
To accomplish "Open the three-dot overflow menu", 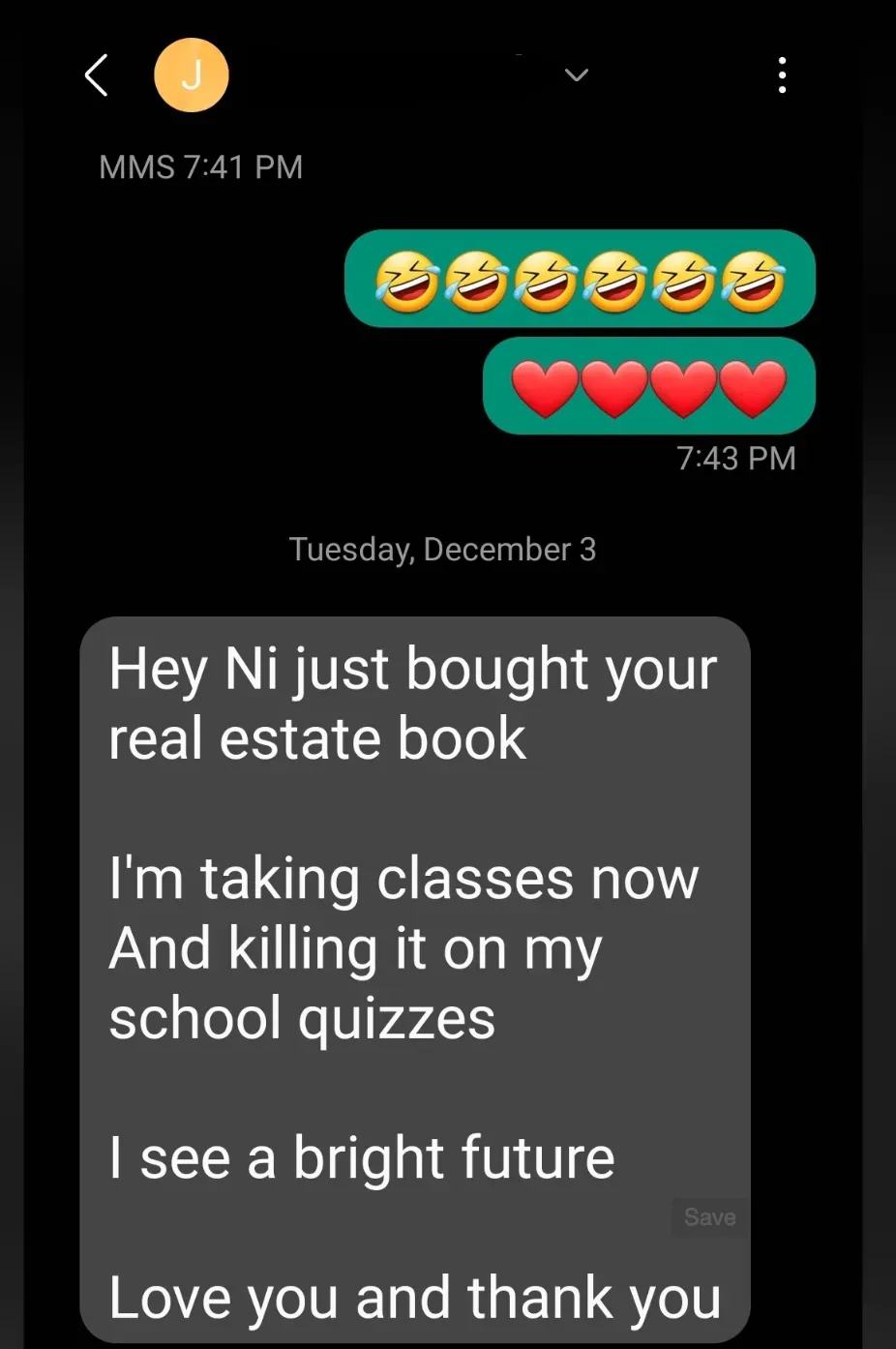I will coord(782,75).
